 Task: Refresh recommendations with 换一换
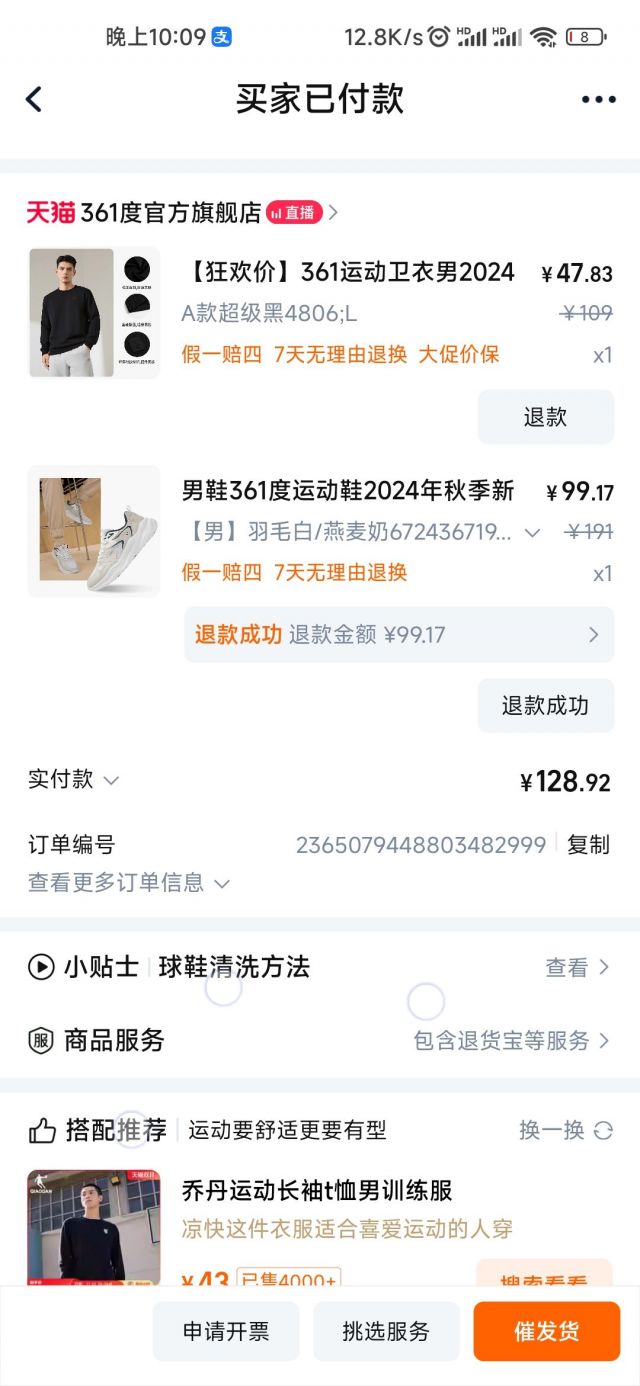click(565, 1130)
